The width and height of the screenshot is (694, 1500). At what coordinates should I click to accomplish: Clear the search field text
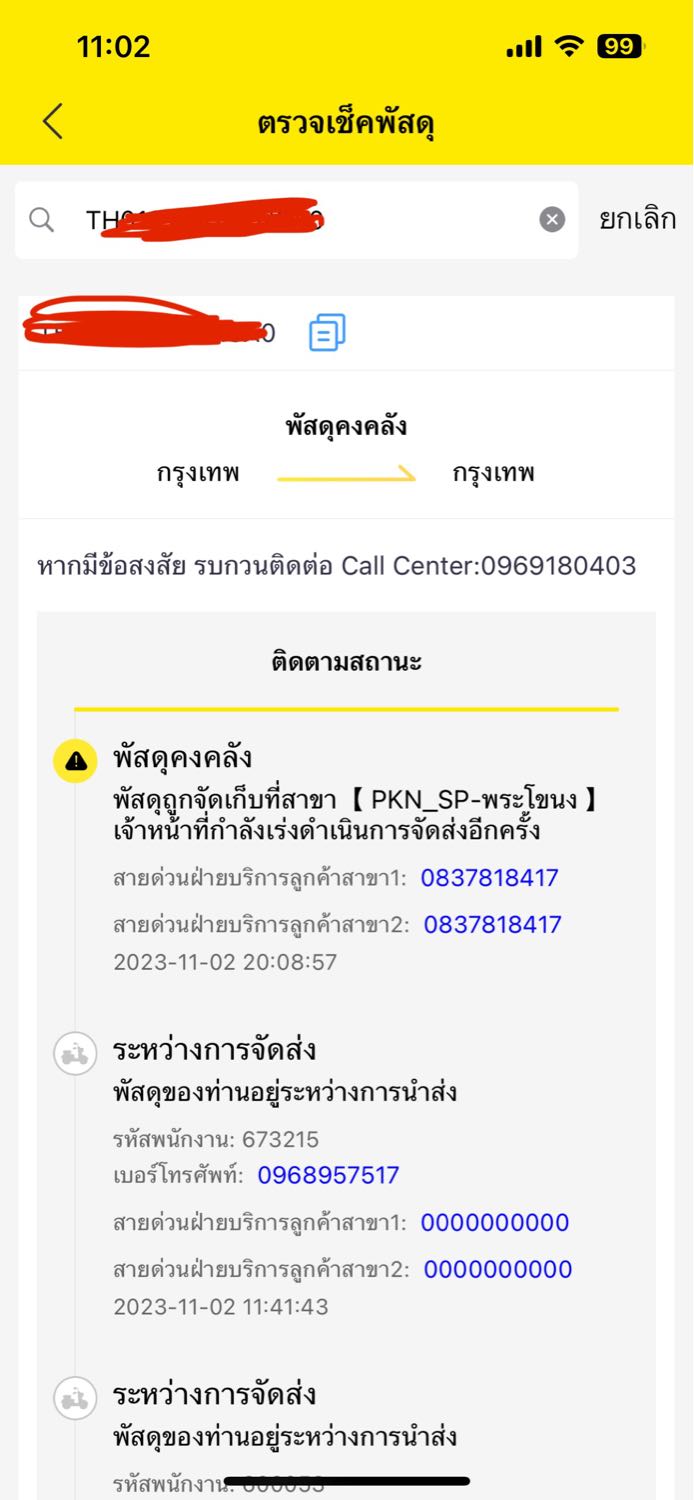pos(552,220)
